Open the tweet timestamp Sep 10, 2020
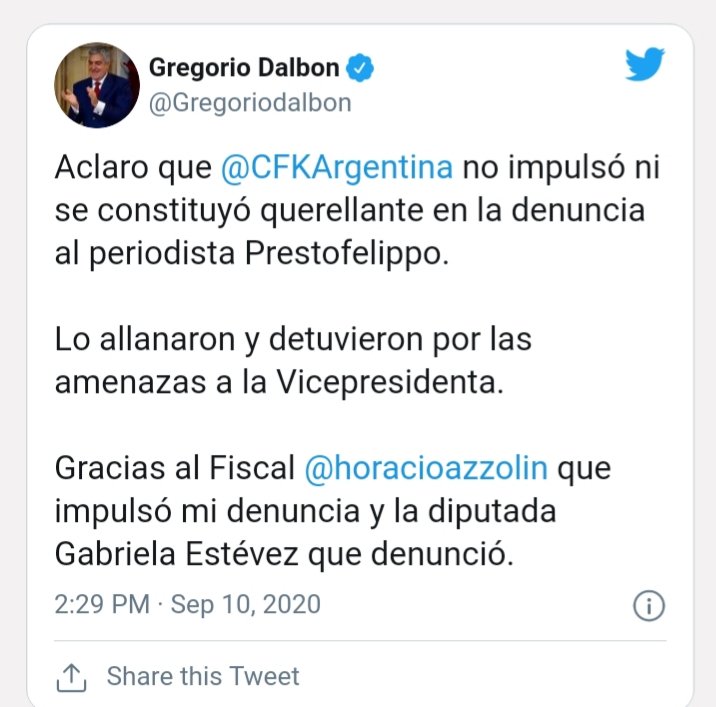This screenshot has height=707, width=716. [188, 605]
